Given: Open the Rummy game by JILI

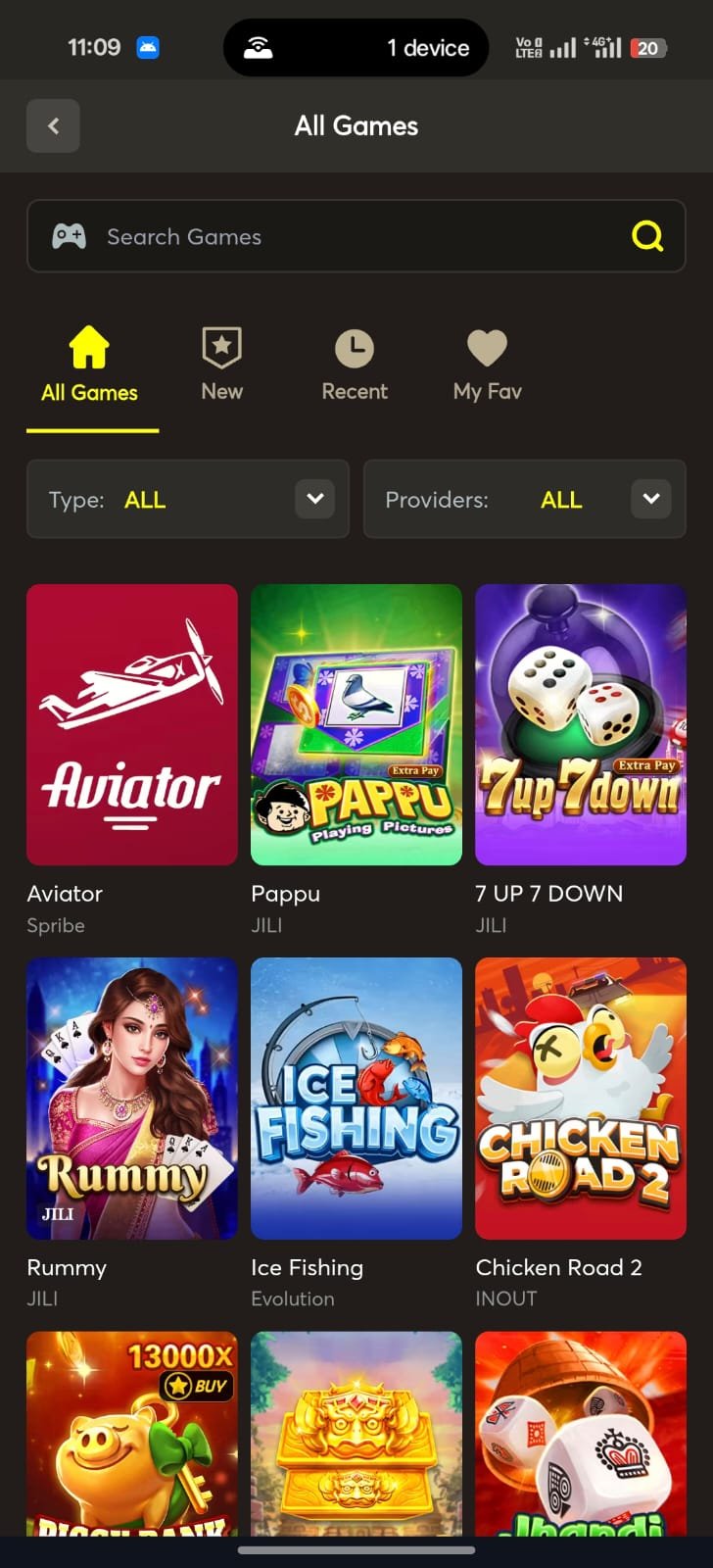Looking at the screenshot, I should click(132, 1099).
